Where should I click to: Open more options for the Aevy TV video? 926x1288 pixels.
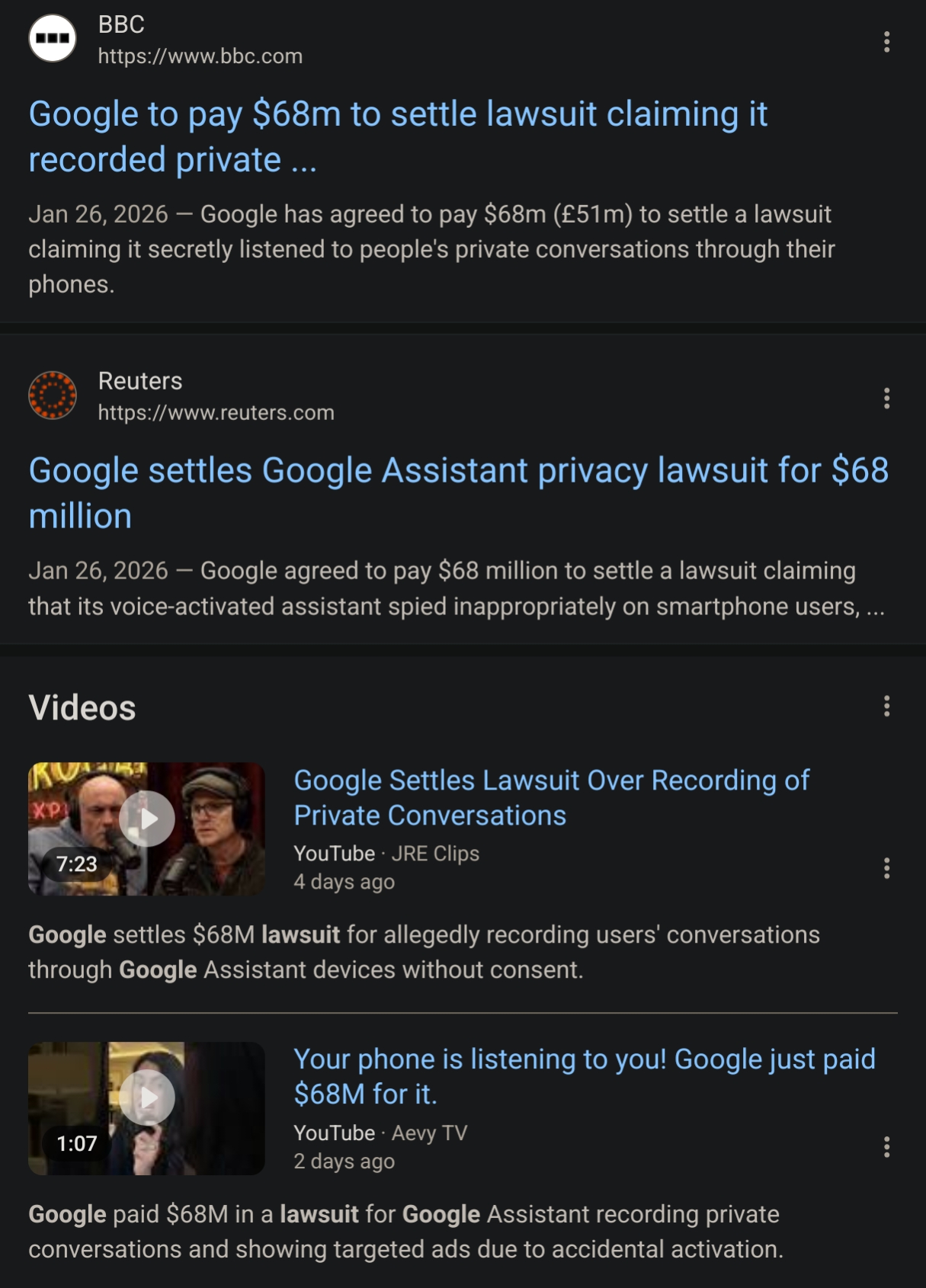(x=886, y=1147)
